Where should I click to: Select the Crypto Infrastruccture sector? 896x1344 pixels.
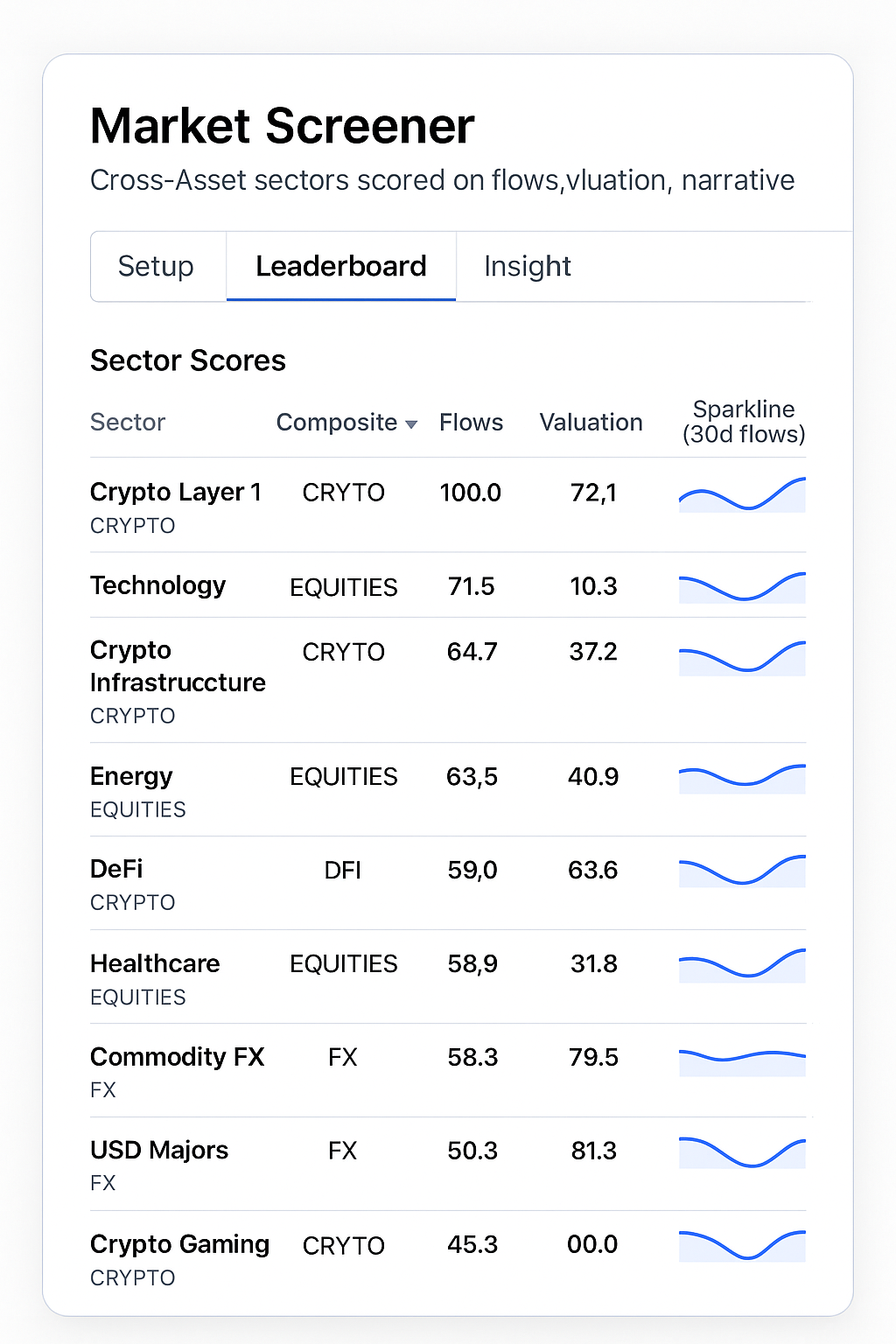178,666
